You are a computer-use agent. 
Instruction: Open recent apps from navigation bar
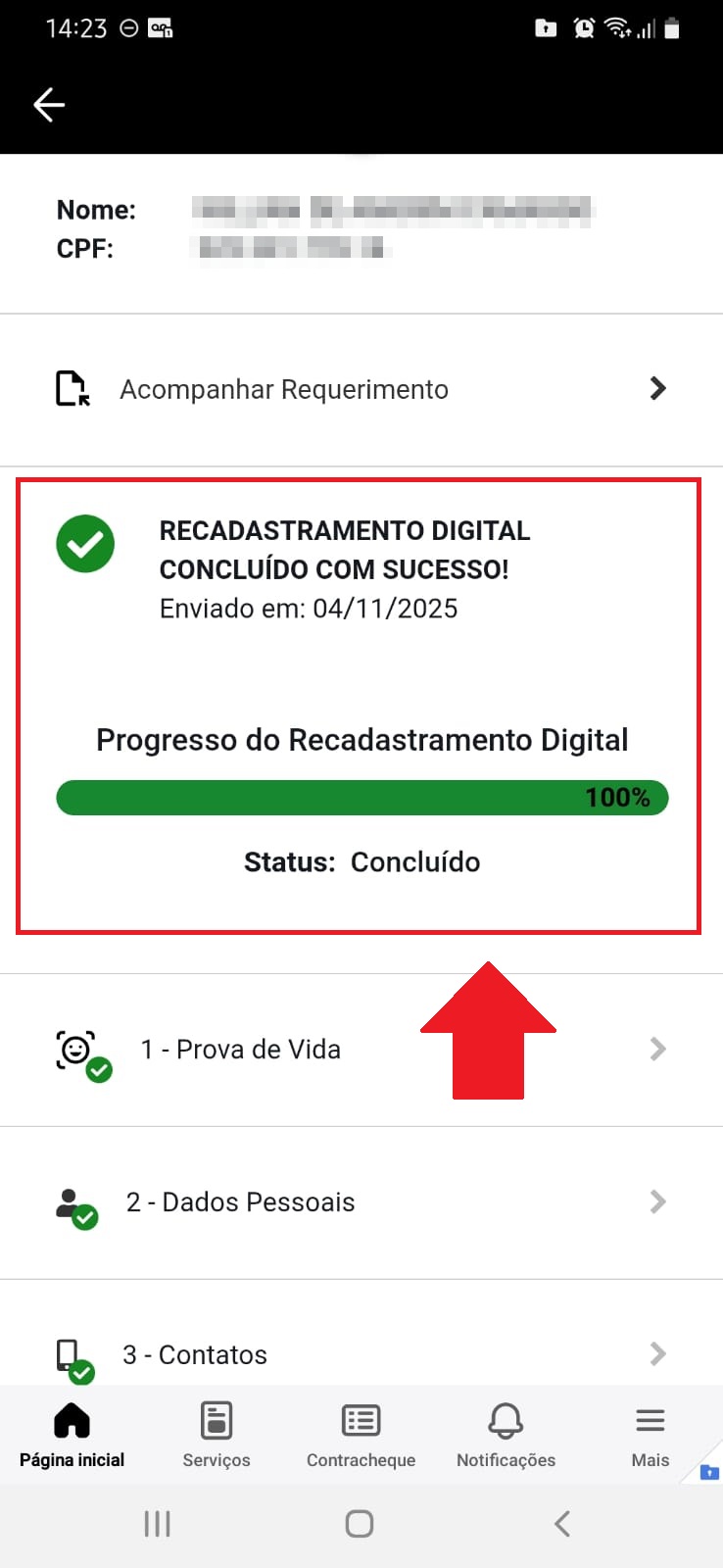pyautogui.click(x=157, y=1524)
